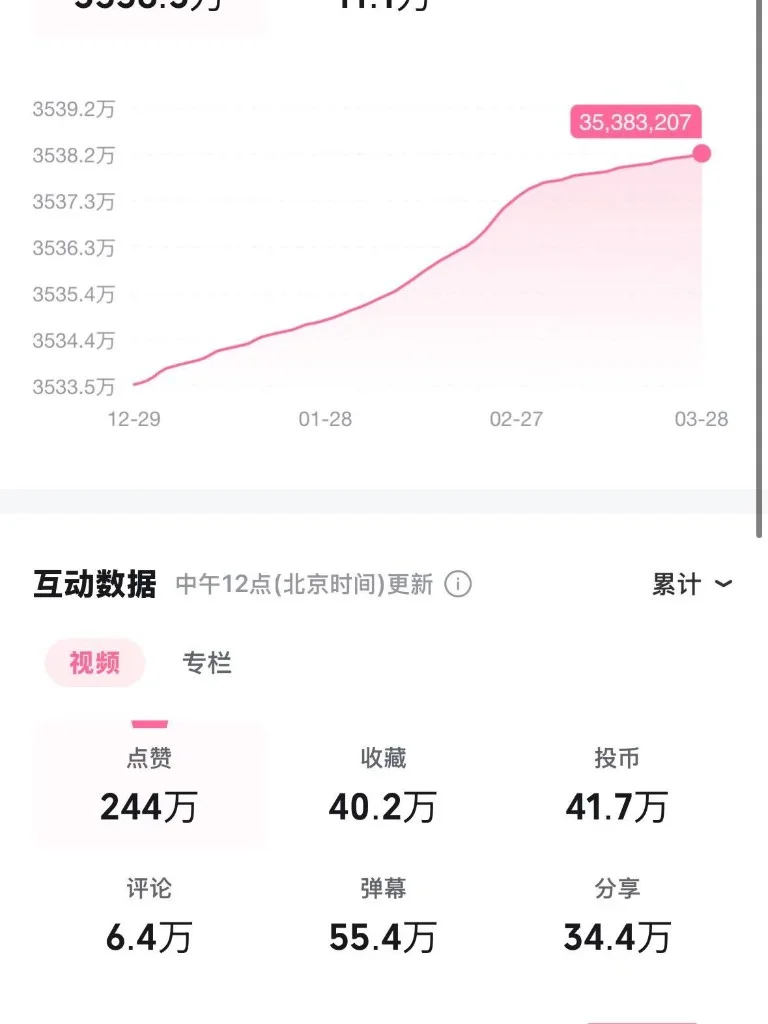This screenshot has width=768, height=1024.
Task: Click the 3539.2万 axis label
Action: [x=71, y=110]
